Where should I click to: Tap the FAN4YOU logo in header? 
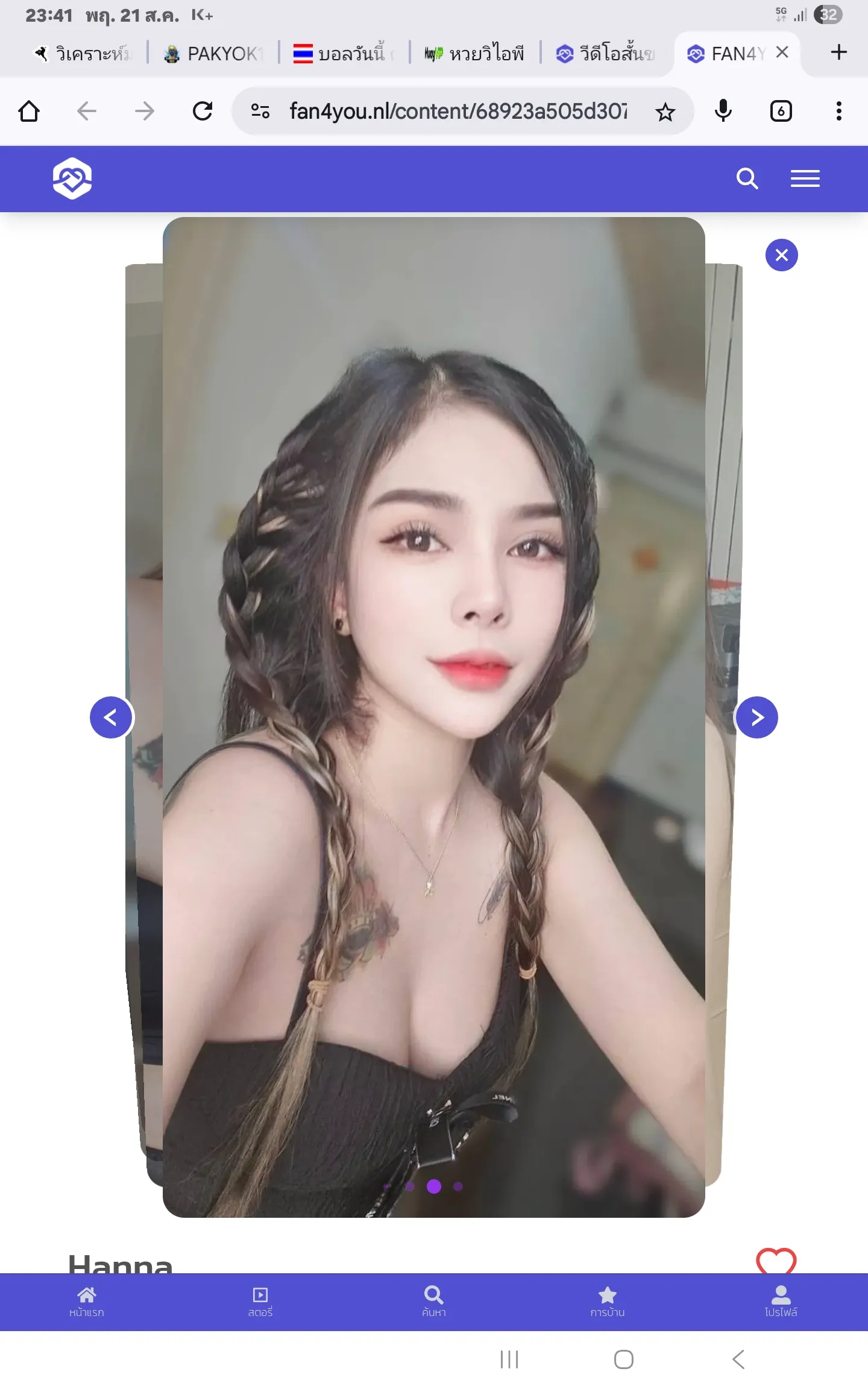click(x=72, y=178)
